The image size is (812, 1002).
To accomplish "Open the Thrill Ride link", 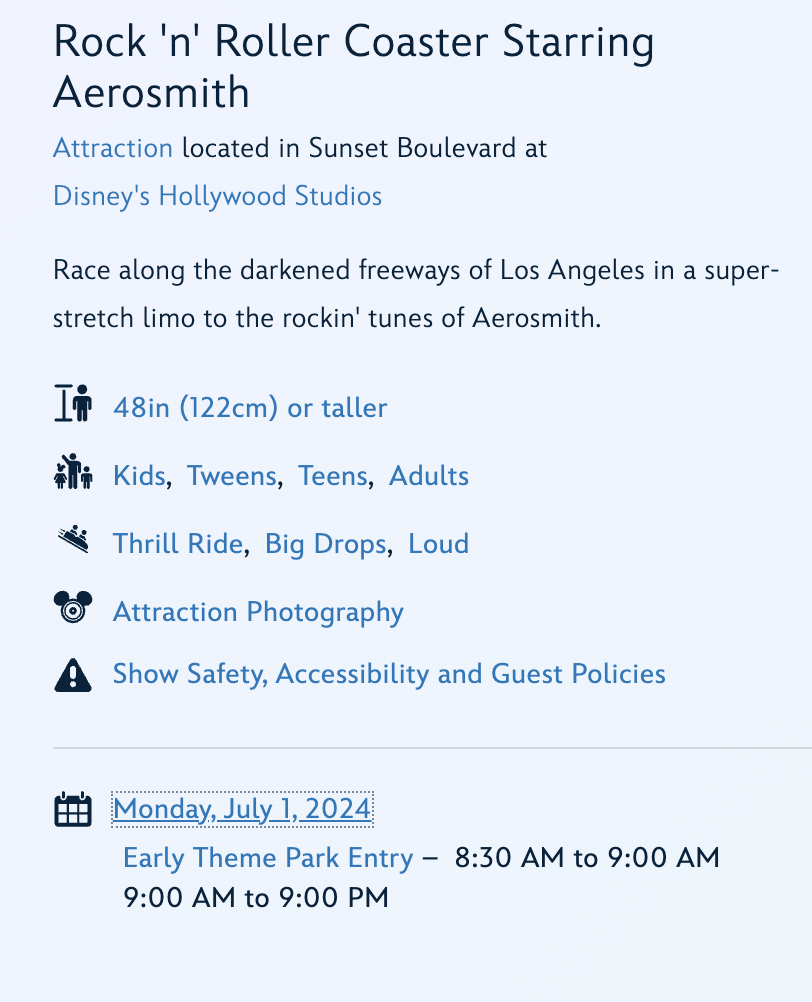I will (177, 544).
